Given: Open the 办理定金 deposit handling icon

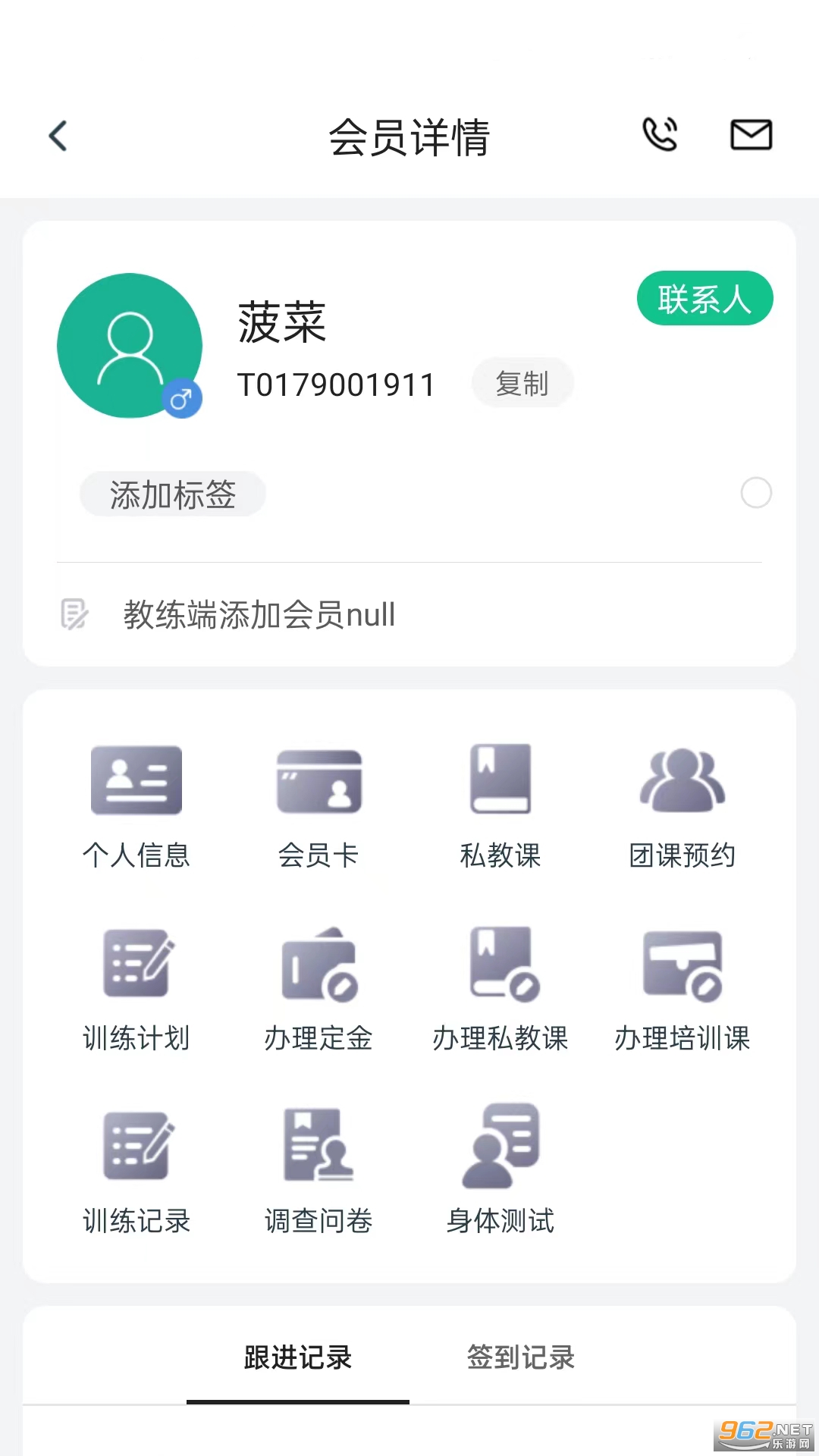Looking at the screenshot, I should [318, 986].
